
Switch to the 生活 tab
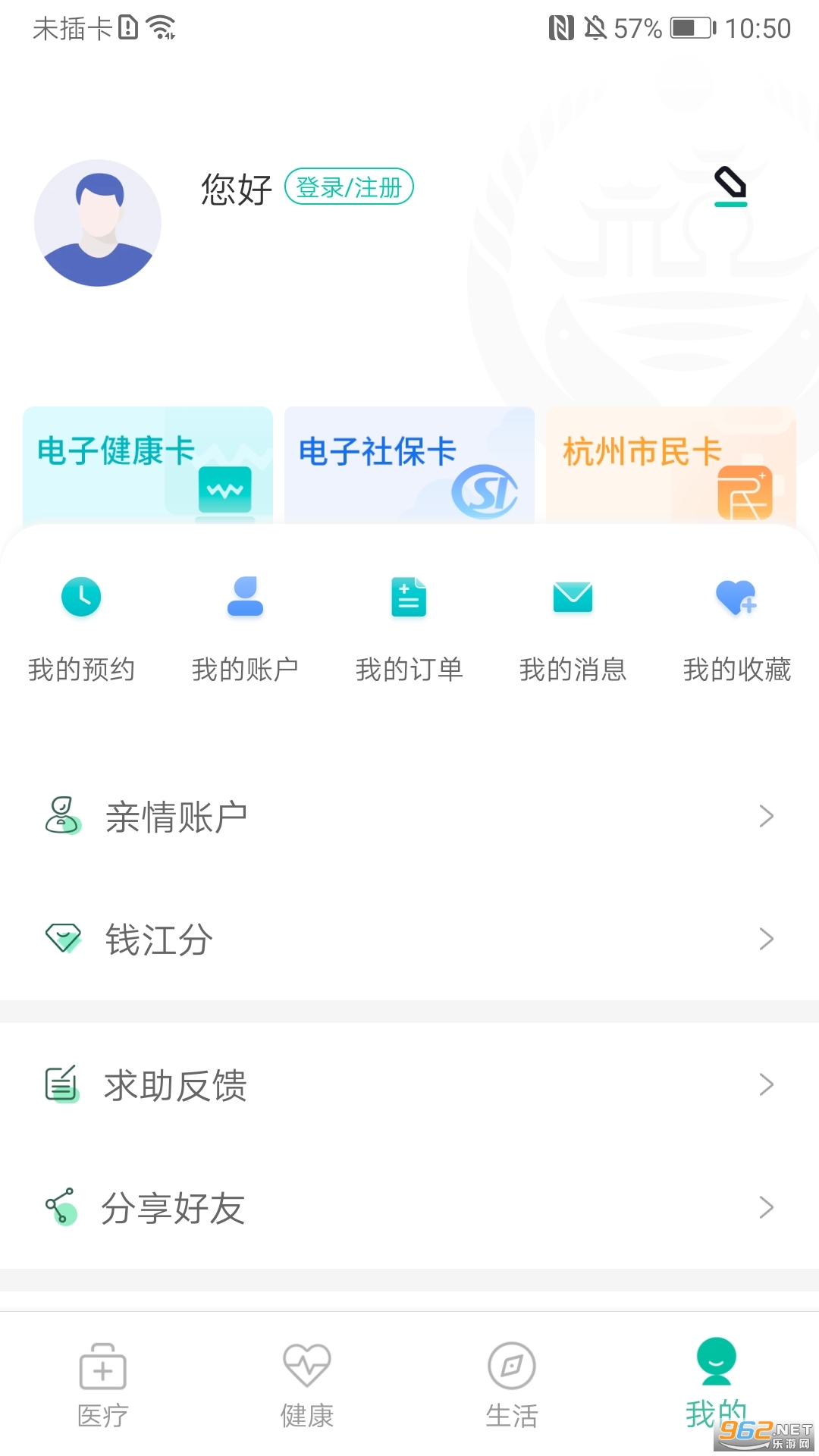coord(512,1385)
